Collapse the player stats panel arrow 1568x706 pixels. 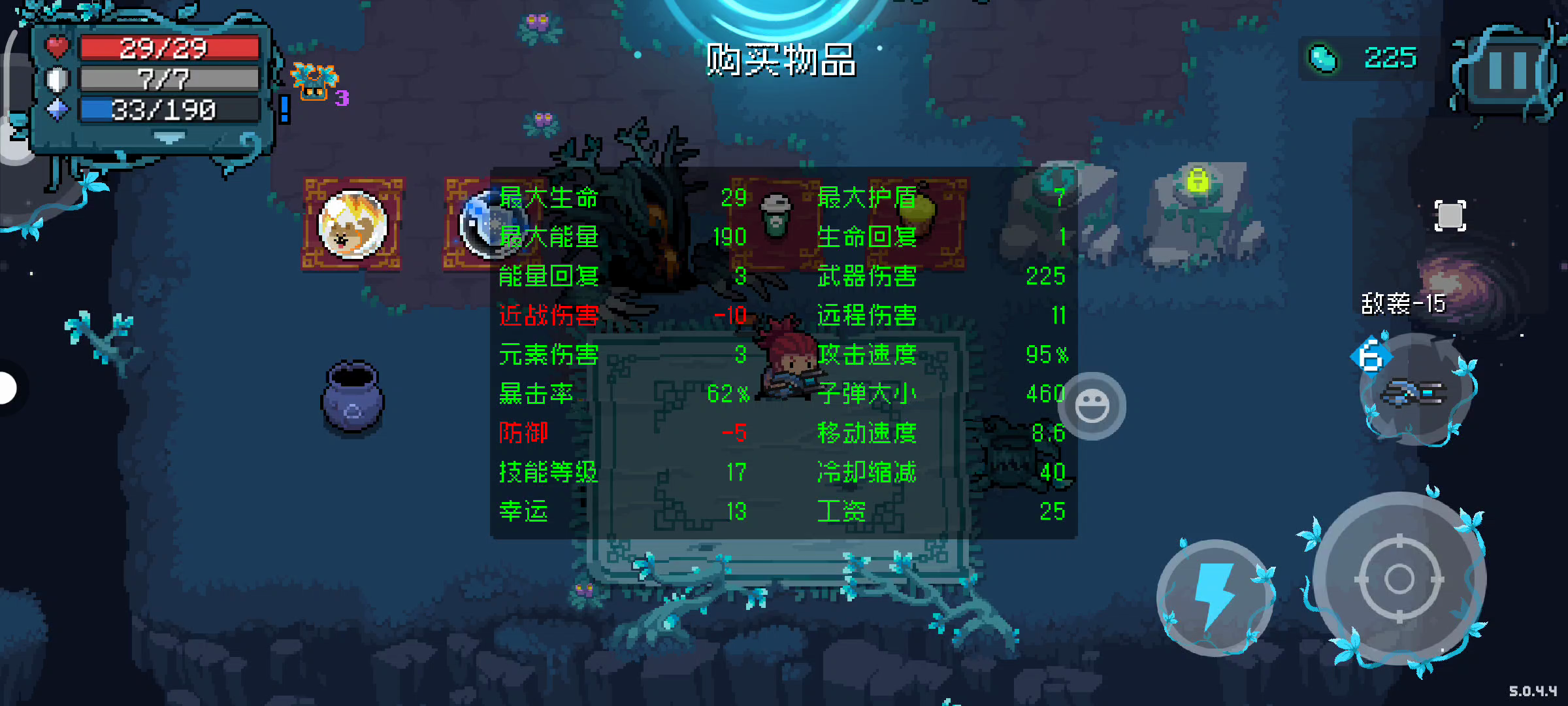(169, 138)
